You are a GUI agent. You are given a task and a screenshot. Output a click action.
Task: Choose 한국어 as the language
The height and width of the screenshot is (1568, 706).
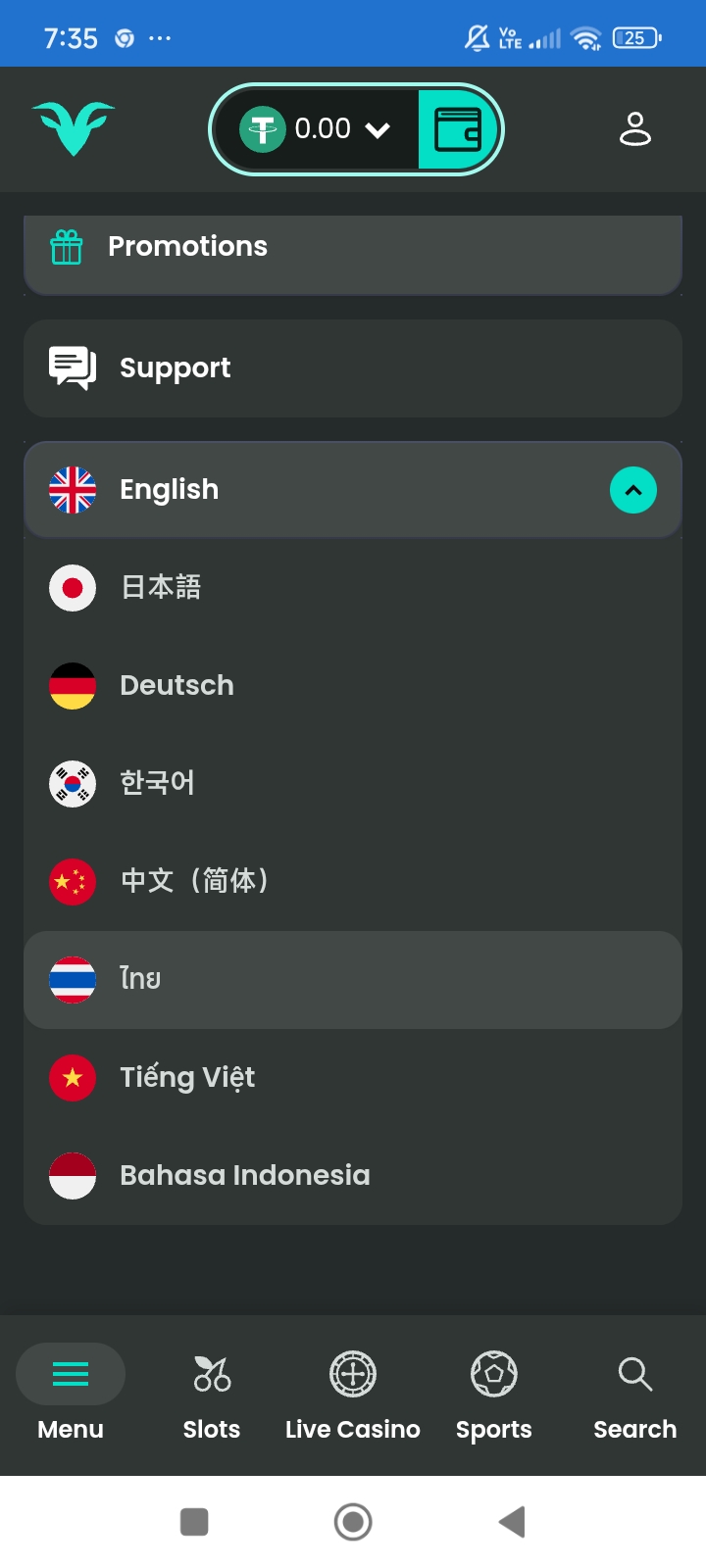coord(352,784)
